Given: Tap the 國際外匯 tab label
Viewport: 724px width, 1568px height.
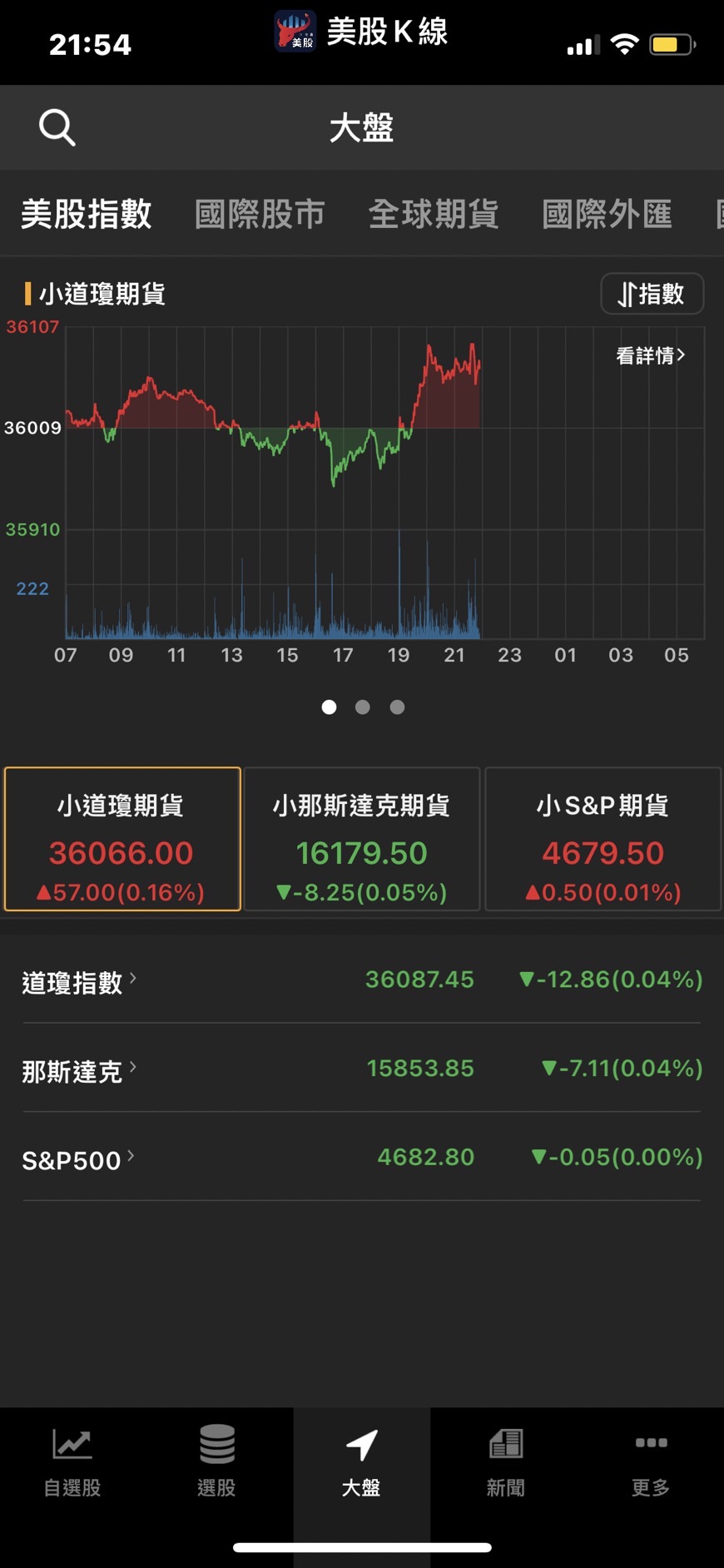Looking at the screenshot, I should tap(607, 214).
